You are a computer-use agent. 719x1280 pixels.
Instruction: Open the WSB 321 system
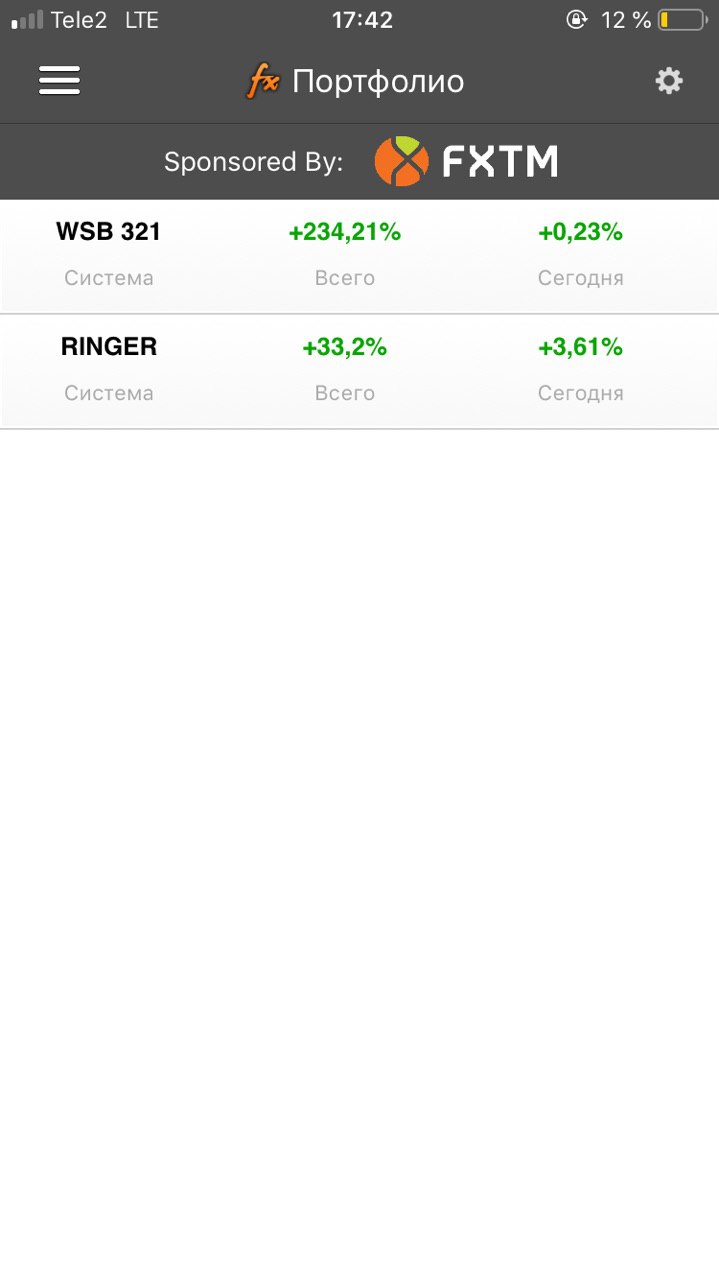(359, 256)
